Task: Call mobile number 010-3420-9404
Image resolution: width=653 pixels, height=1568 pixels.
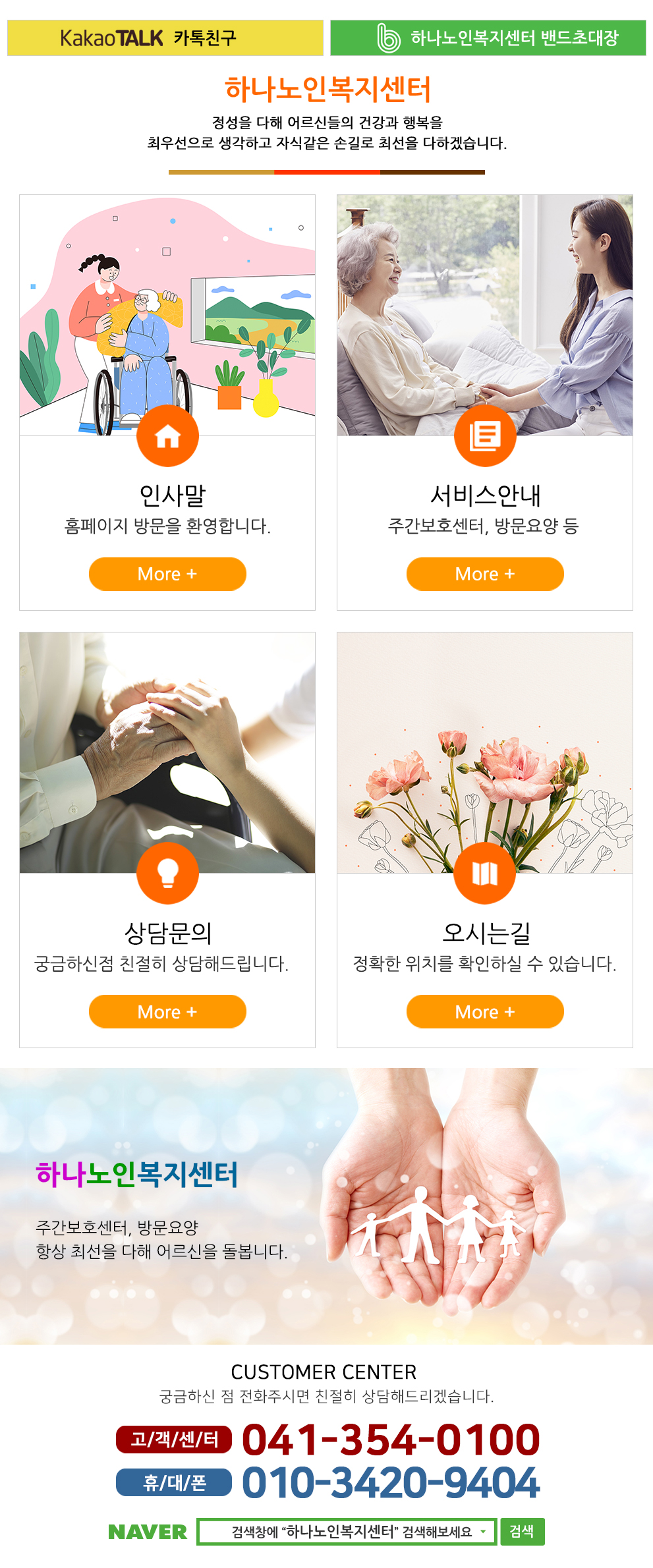Action: 391,1482
